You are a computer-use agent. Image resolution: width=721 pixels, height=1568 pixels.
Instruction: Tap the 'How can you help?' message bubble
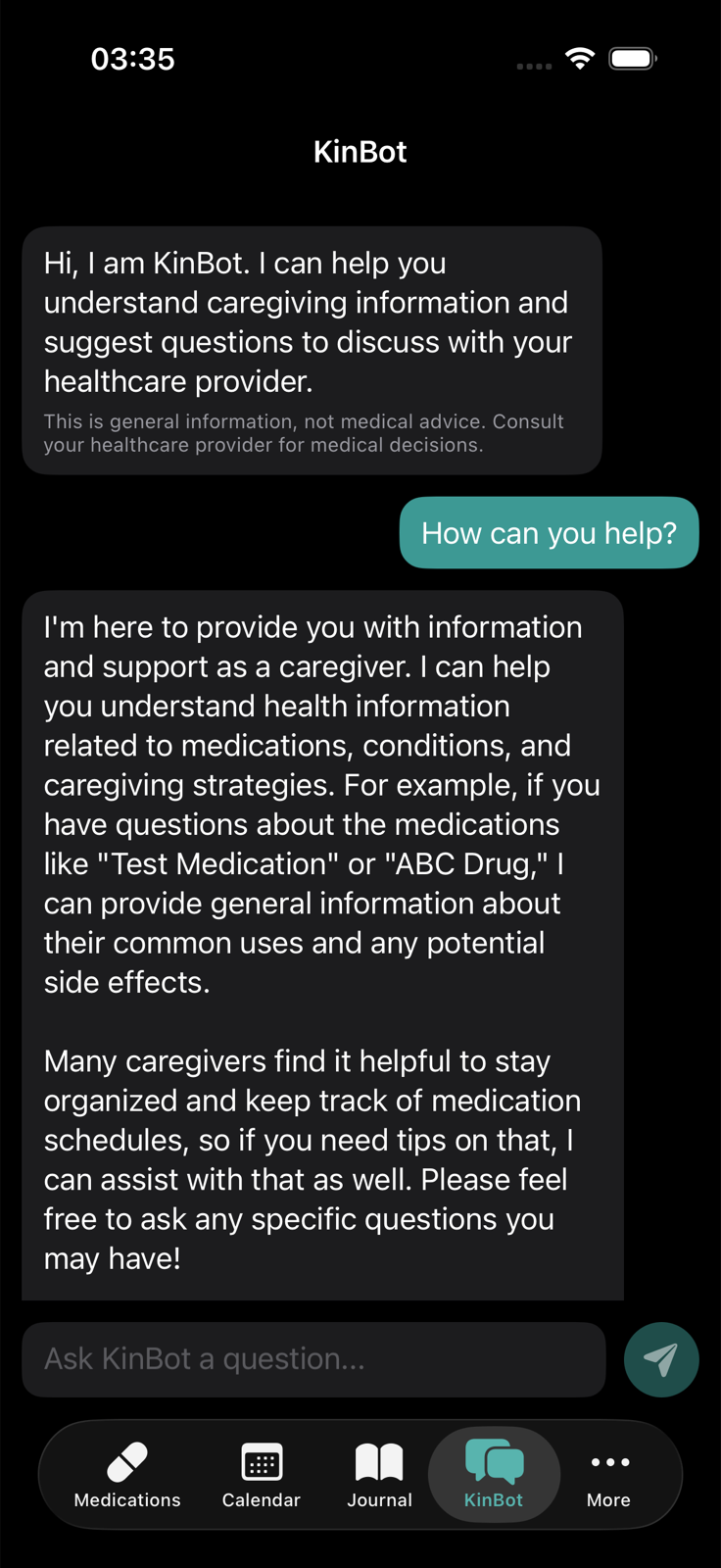coord(550,532)
